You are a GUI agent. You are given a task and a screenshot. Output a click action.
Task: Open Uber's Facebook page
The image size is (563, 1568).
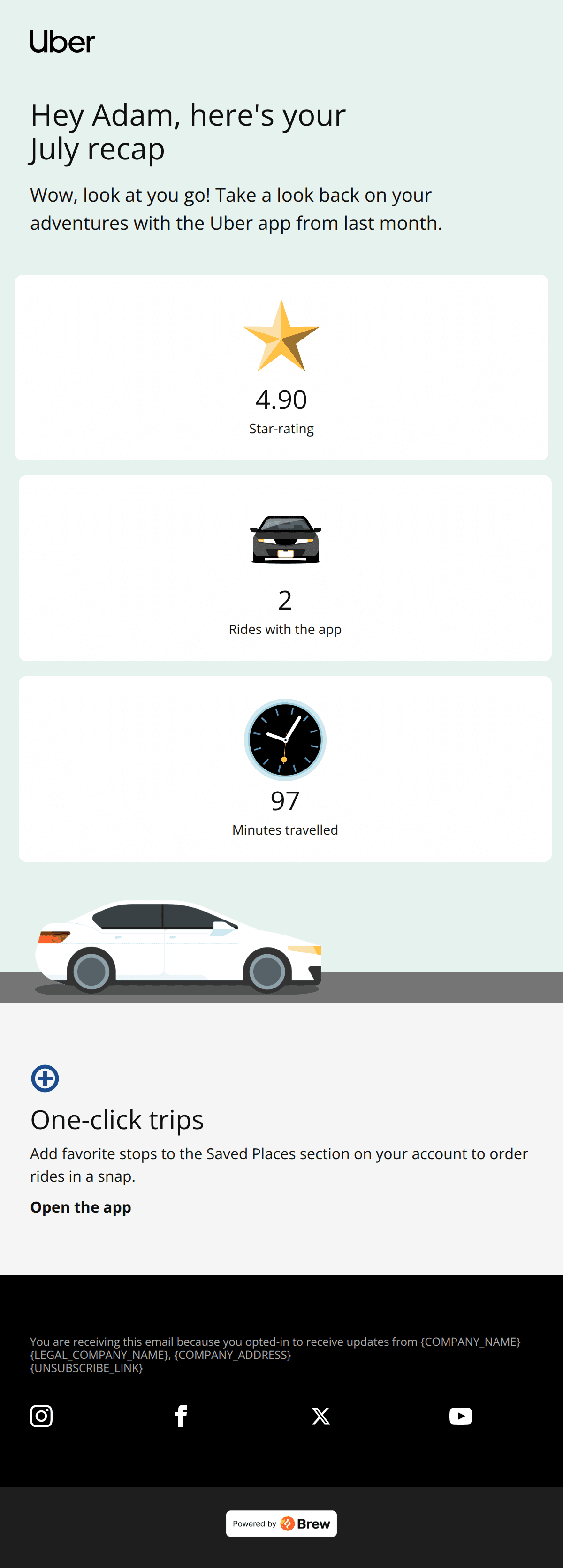tap(181, 1416)
